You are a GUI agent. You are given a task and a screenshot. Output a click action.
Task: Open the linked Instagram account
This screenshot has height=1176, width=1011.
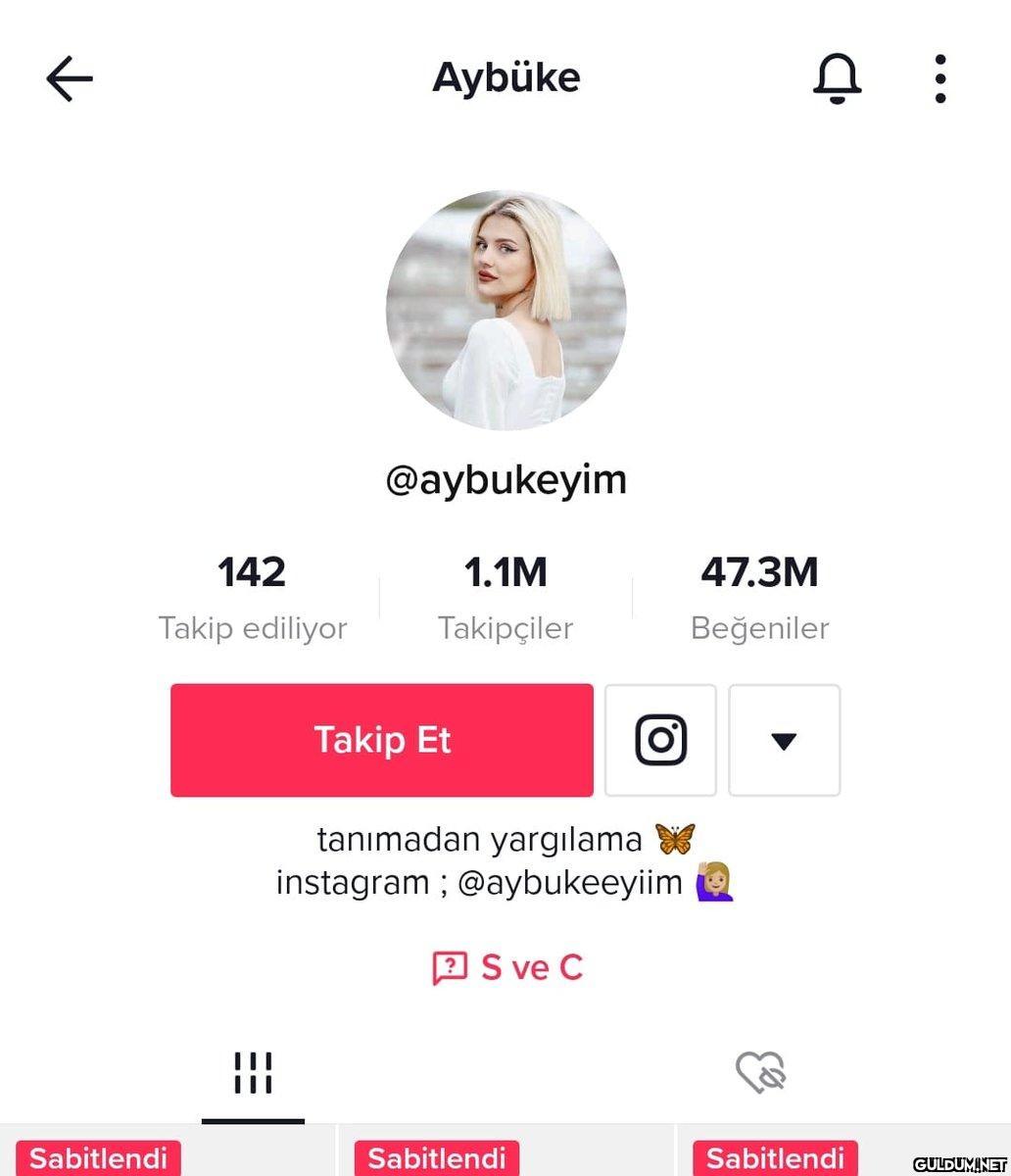coord(660,740)
